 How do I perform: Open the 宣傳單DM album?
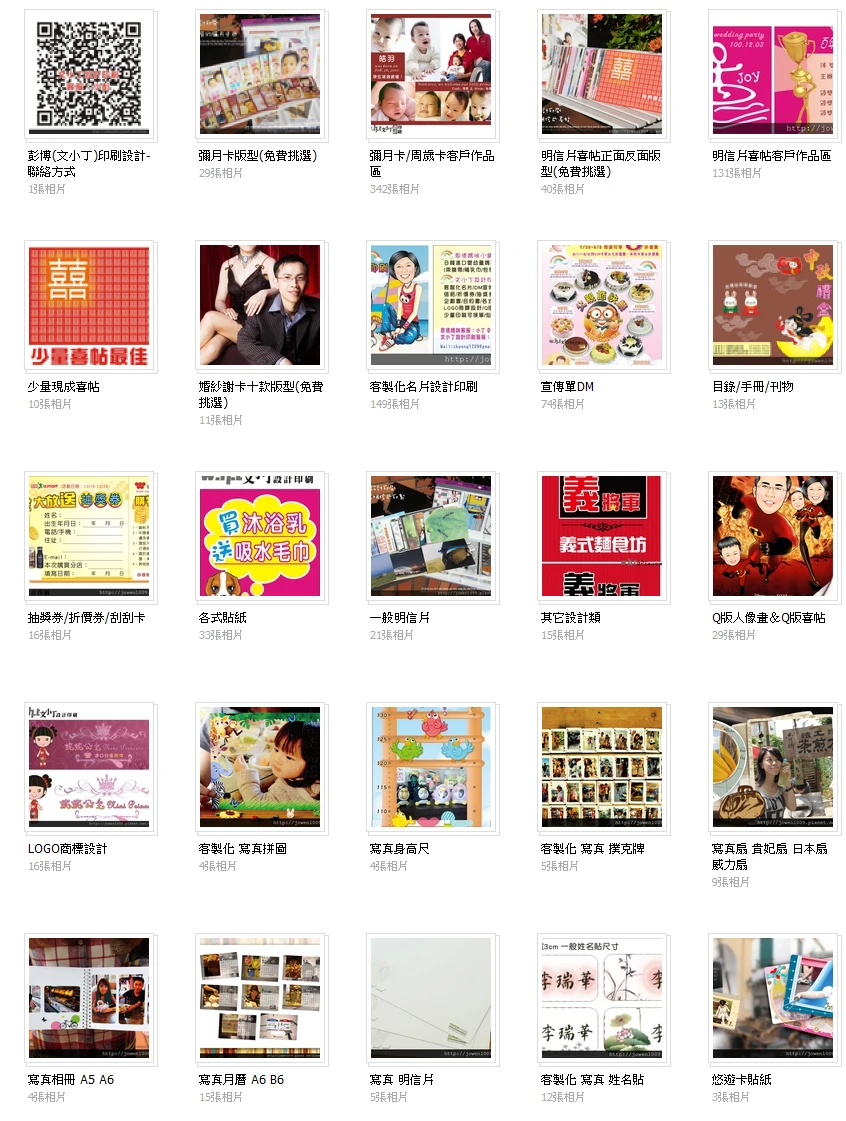(602, 305)
